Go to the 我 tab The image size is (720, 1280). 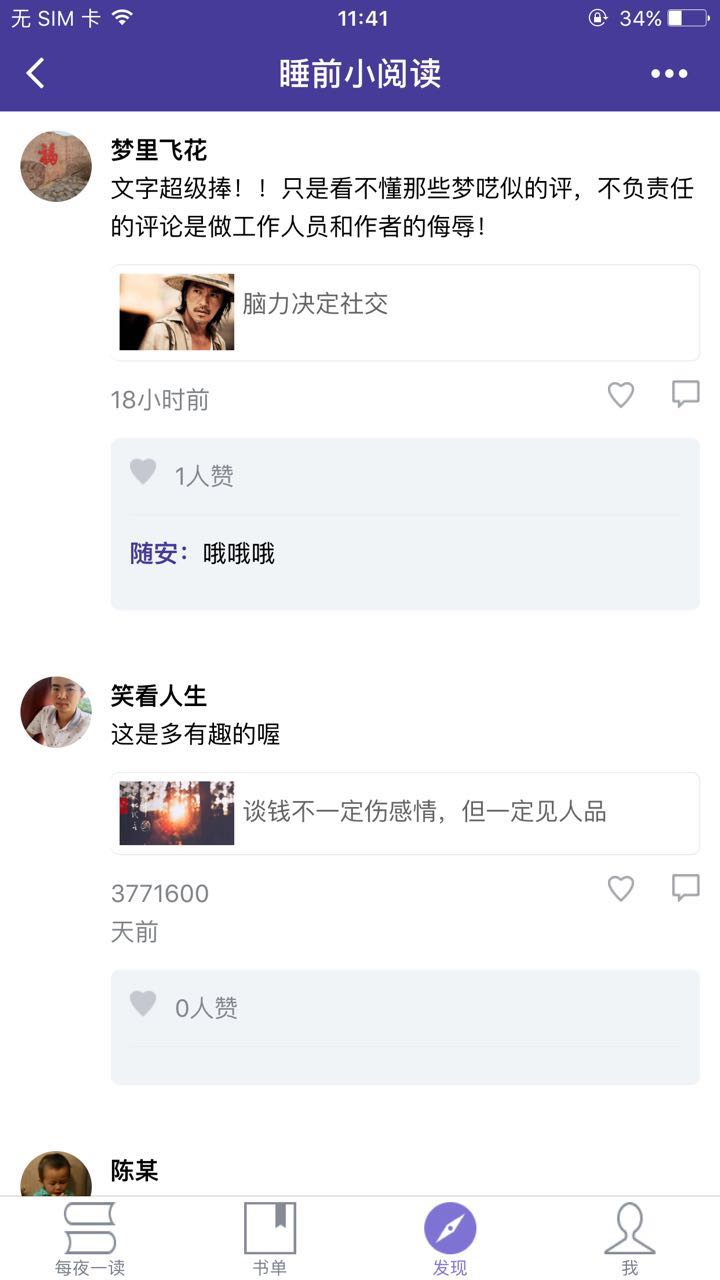point(630,1240)
